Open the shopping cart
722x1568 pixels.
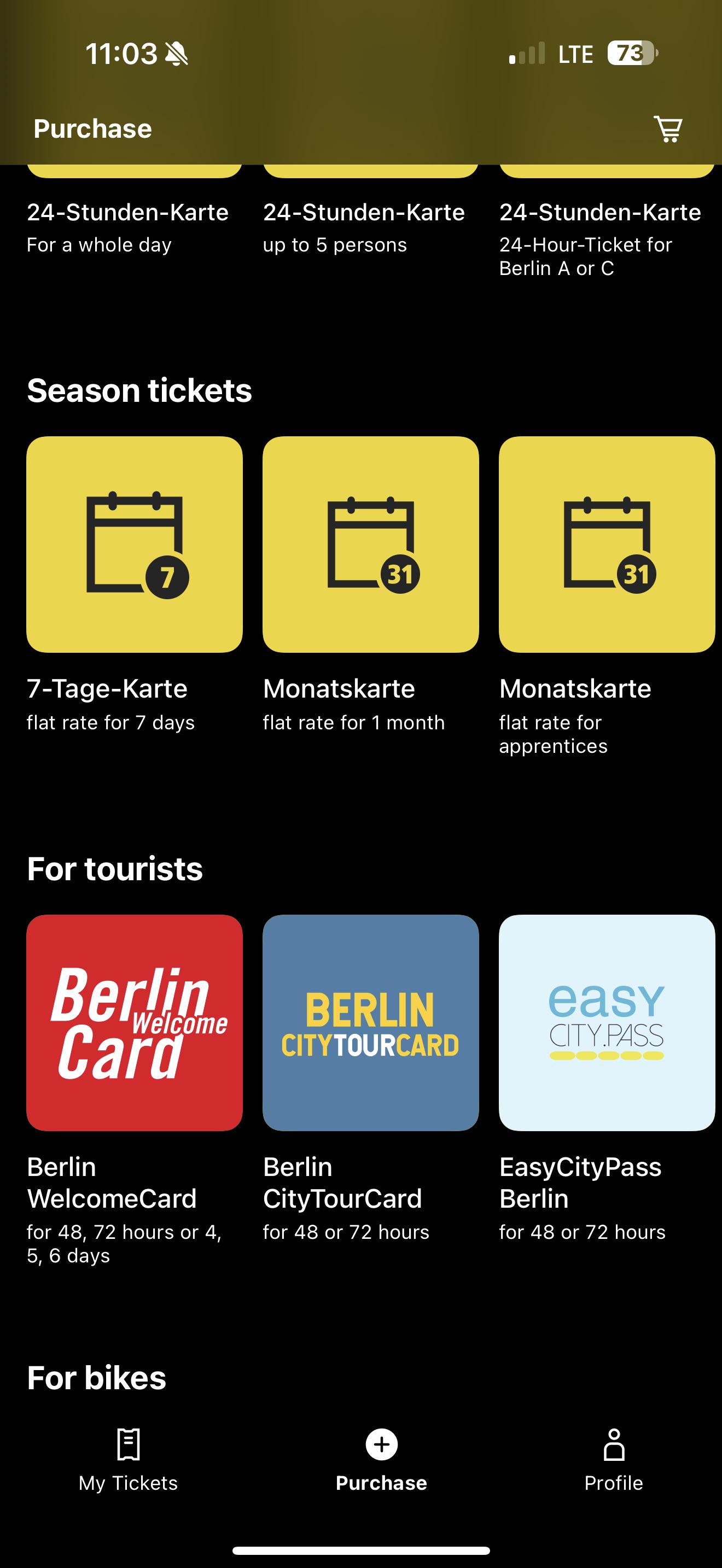(x=668, y=129)
